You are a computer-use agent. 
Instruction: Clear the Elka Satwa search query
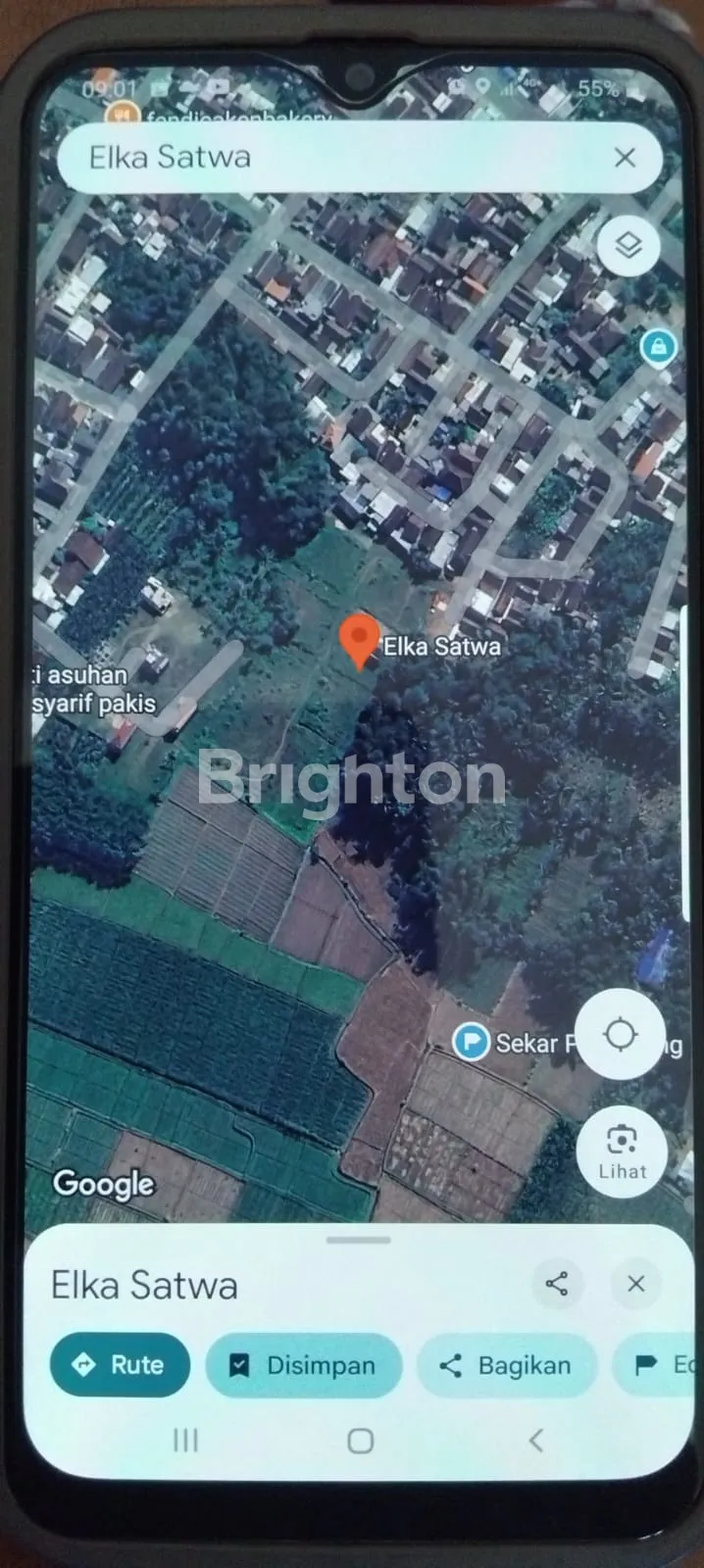click(x=625, y=158)
